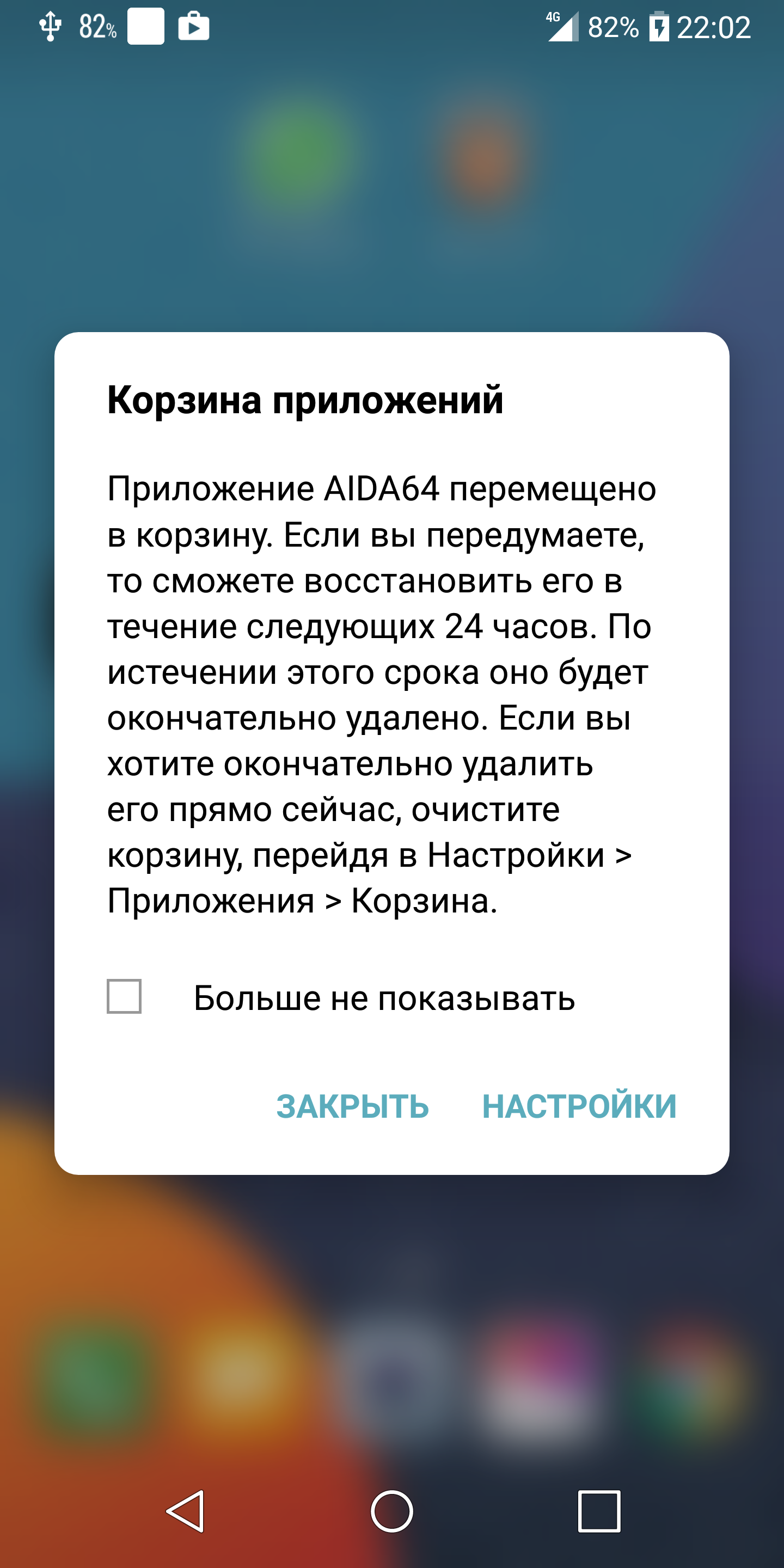784x1568 pixels.
Task: Open НАСТРОЙКИ from the dialog
Action: [579, 1106]
